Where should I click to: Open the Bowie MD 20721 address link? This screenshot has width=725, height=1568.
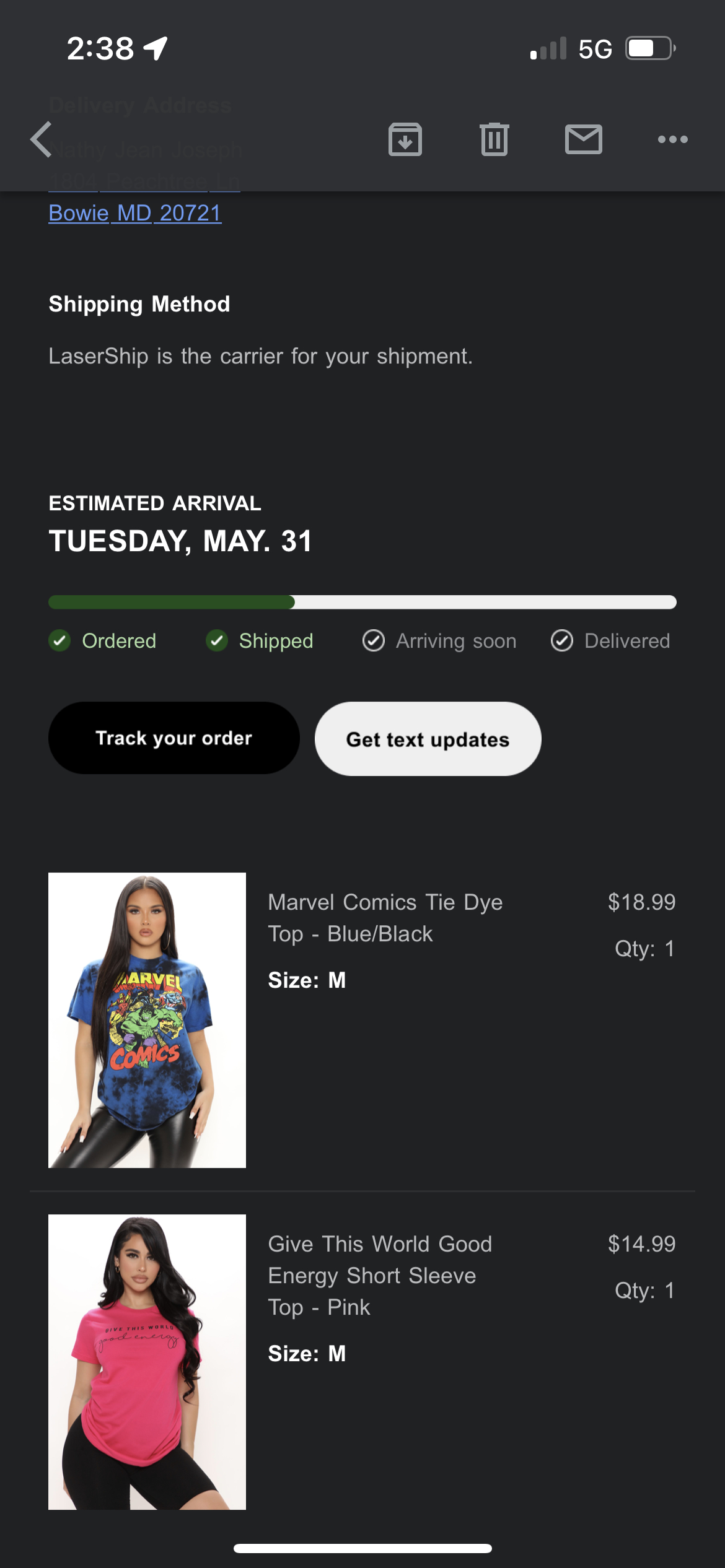(134, 213)
